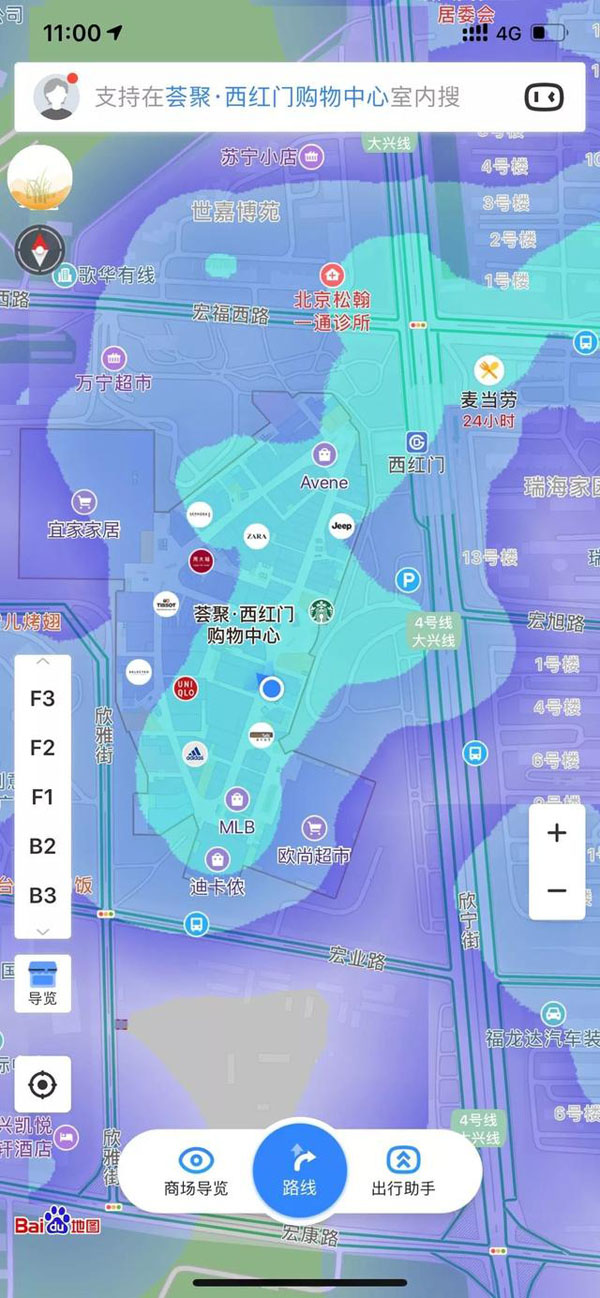Select floor F3
The image size is (600, 1298).
click(42, 698)
